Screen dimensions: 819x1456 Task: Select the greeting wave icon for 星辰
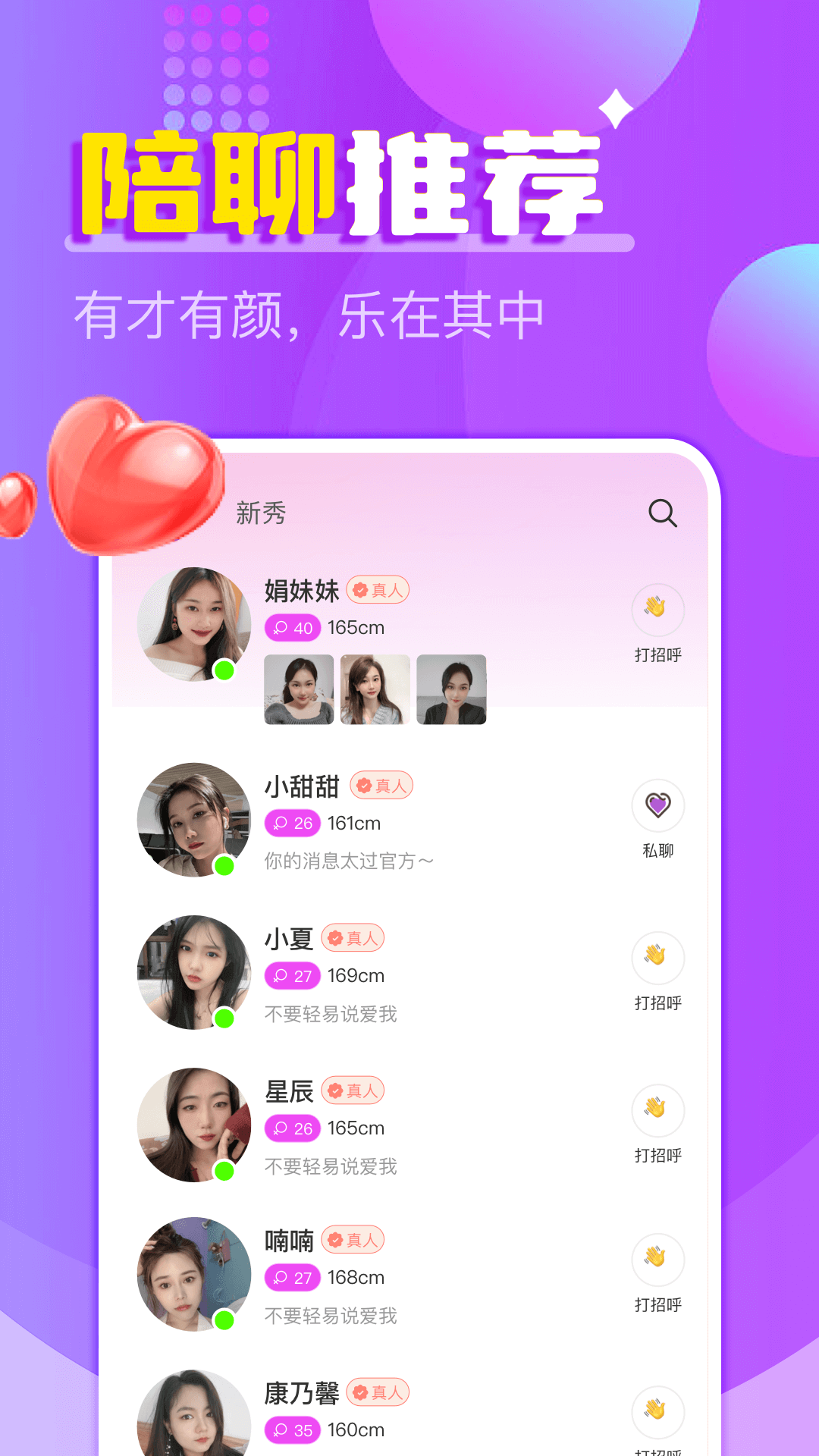657,1110
